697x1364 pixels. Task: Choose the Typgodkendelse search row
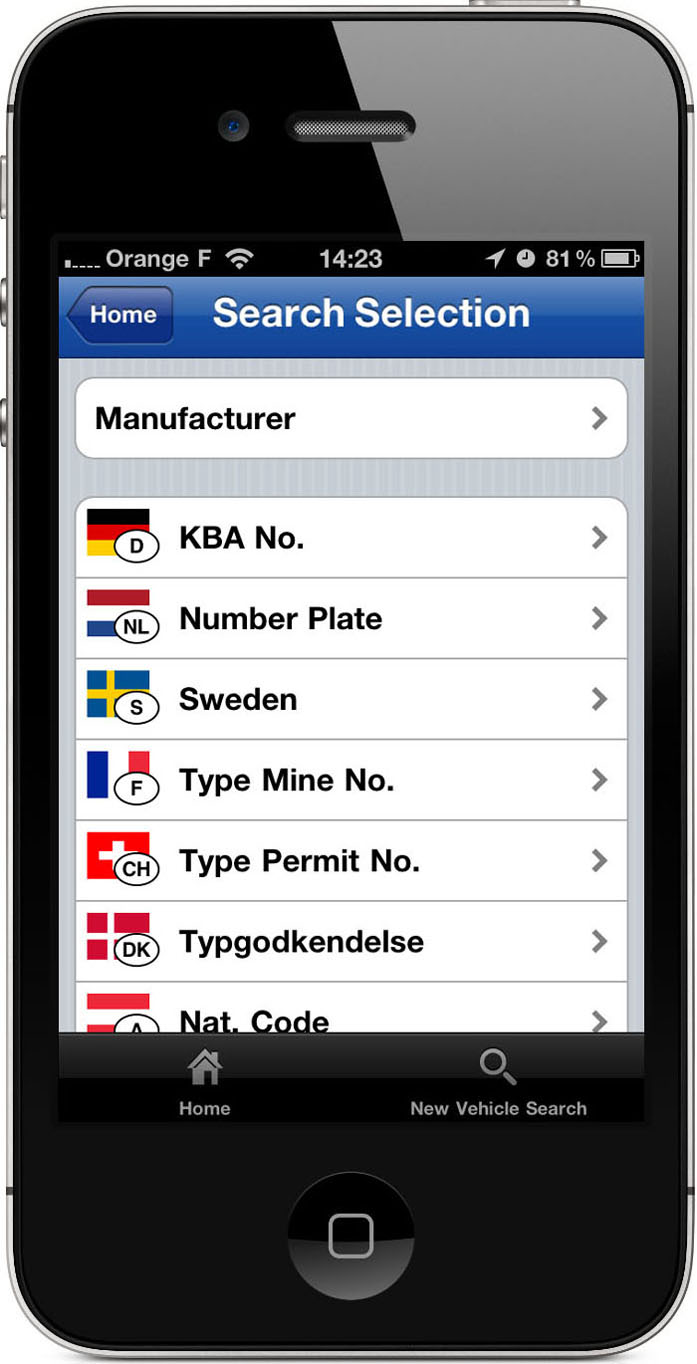[351, 942]
